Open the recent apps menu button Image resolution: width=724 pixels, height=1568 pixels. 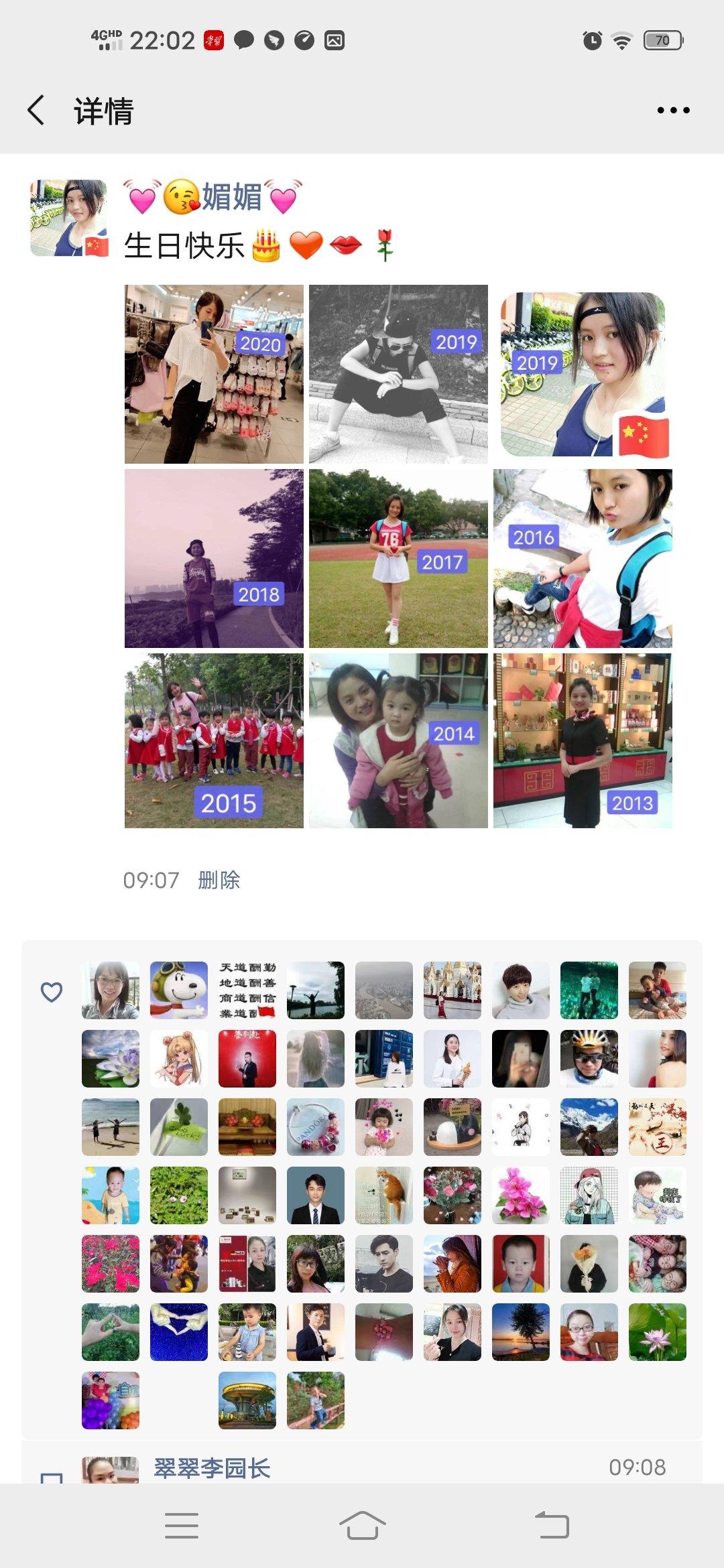pos(182,1526)
